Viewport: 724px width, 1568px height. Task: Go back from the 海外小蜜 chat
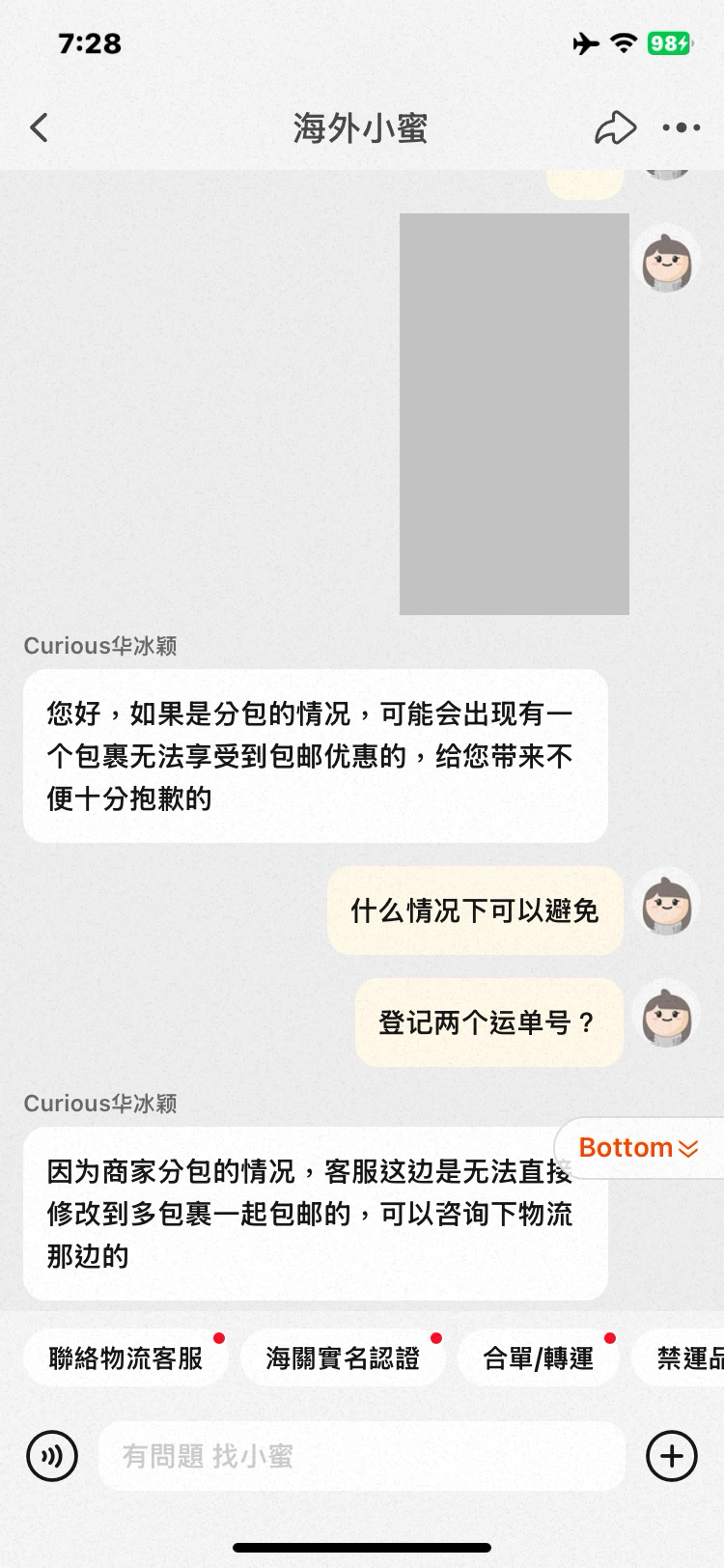click(x=39, y=127)
